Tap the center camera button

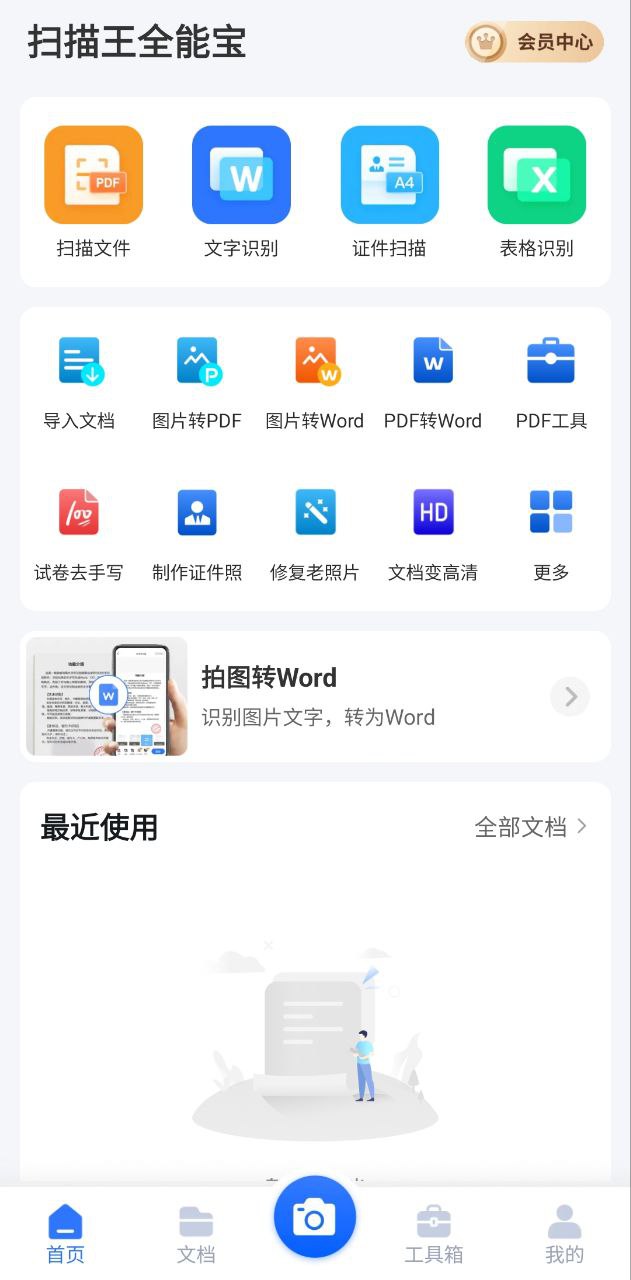[x=315, y=1217]
